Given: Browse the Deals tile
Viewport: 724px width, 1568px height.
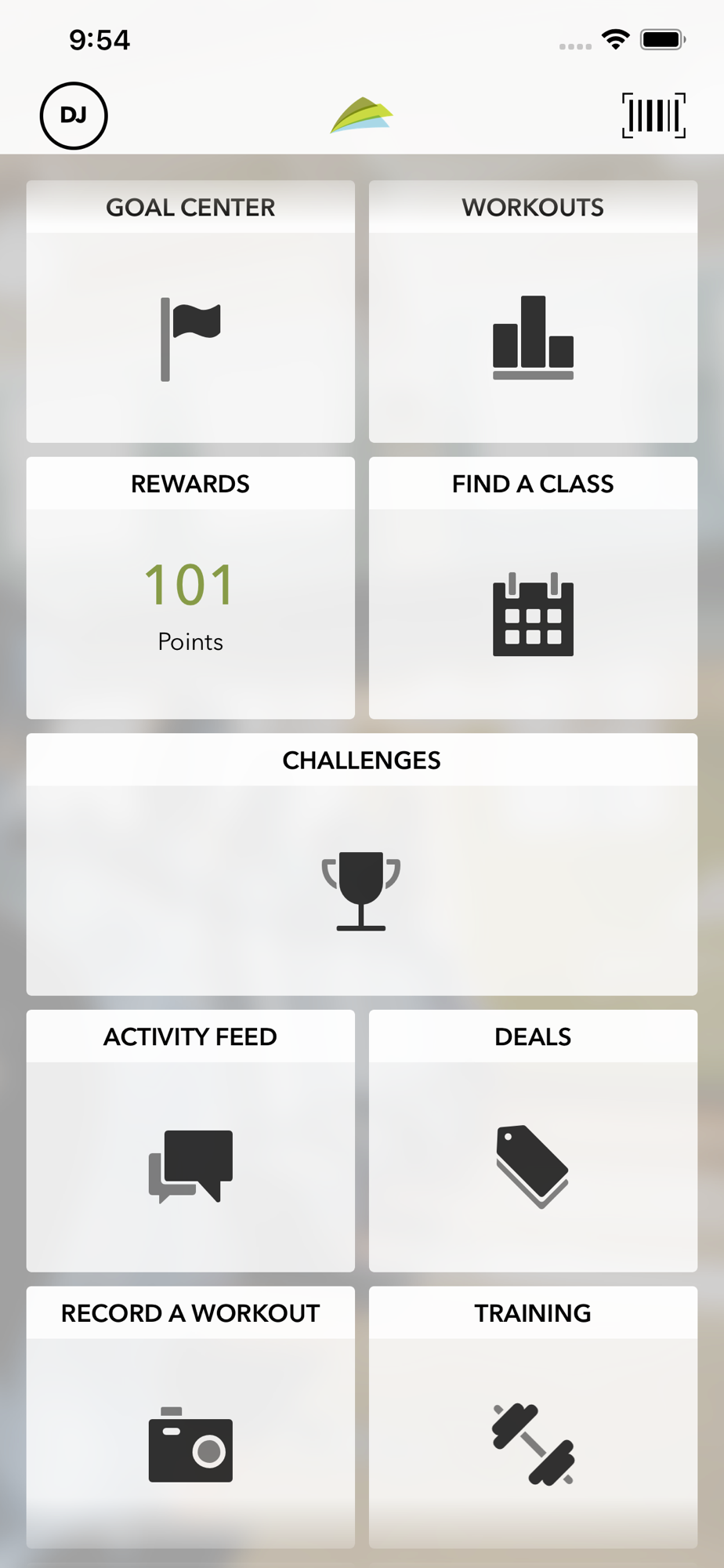Looking at the screenshot, I should pos(533,1141).
